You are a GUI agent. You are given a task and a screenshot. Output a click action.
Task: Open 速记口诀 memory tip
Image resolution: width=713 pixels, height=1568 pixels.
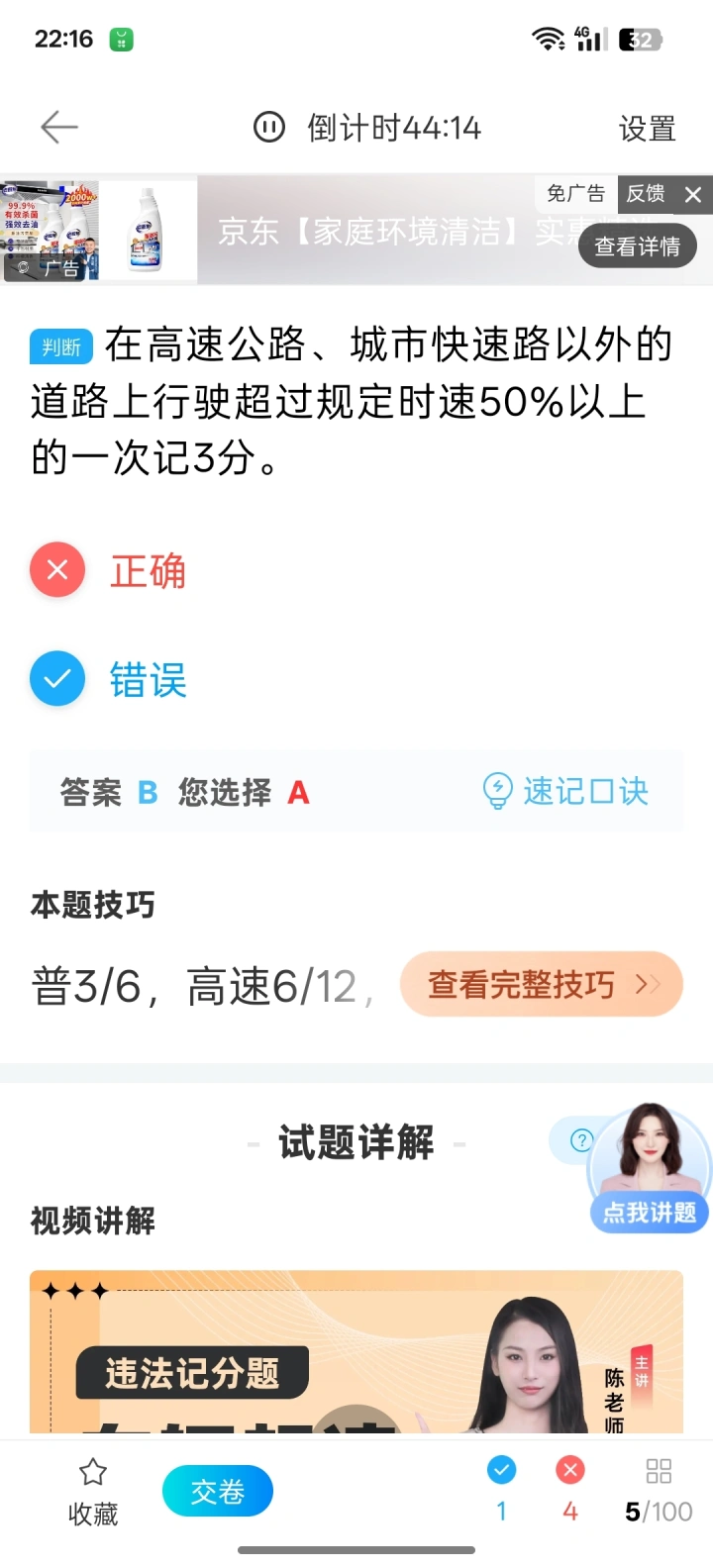(565, 792)
